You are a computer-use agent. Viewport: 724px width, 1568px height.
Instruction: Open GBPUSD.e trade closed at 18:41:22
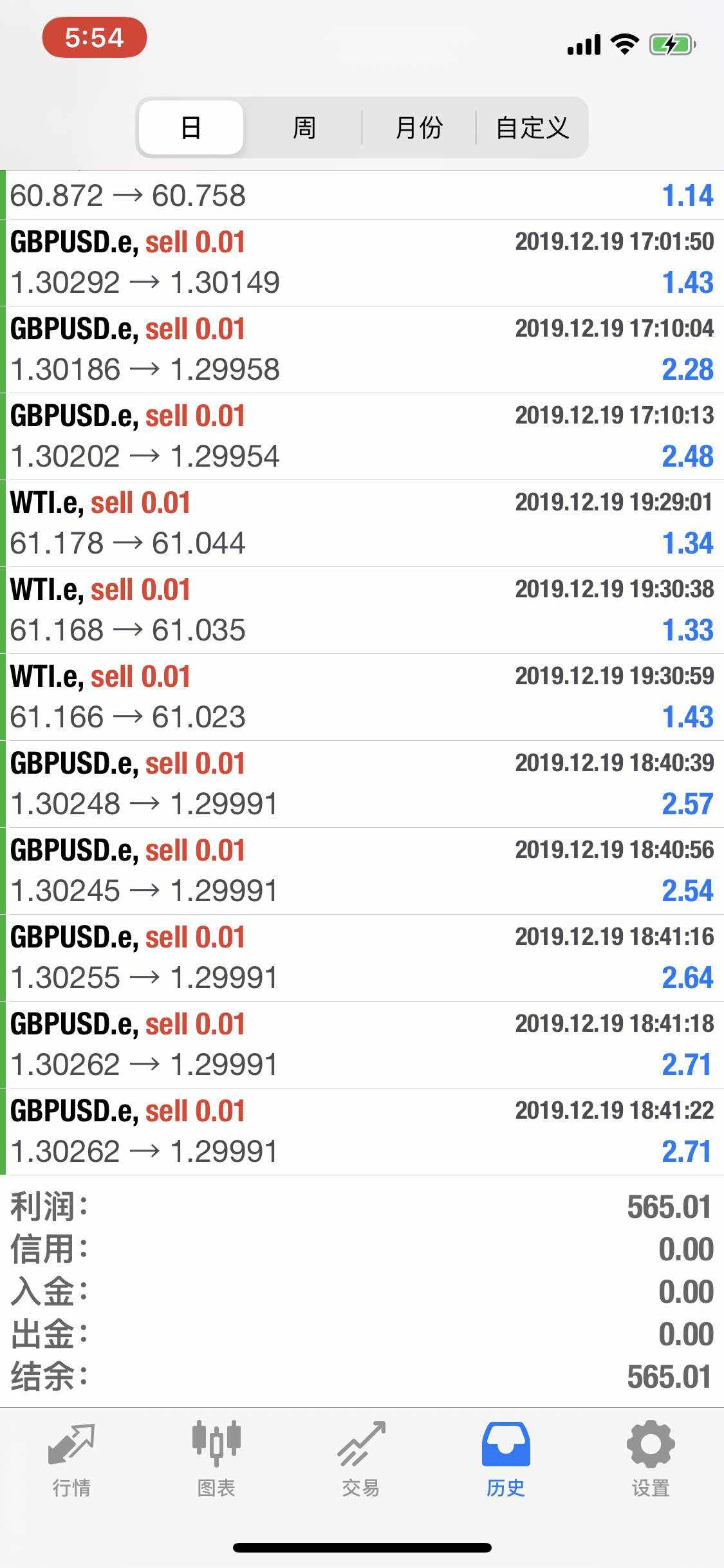click(362, 1132)
